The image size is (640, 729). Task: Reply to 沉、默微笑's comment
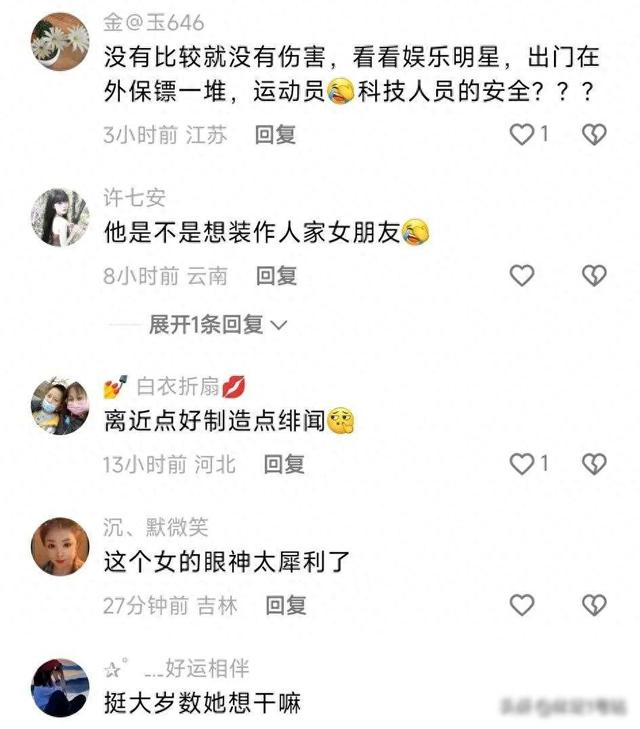[x=285, y=605]
